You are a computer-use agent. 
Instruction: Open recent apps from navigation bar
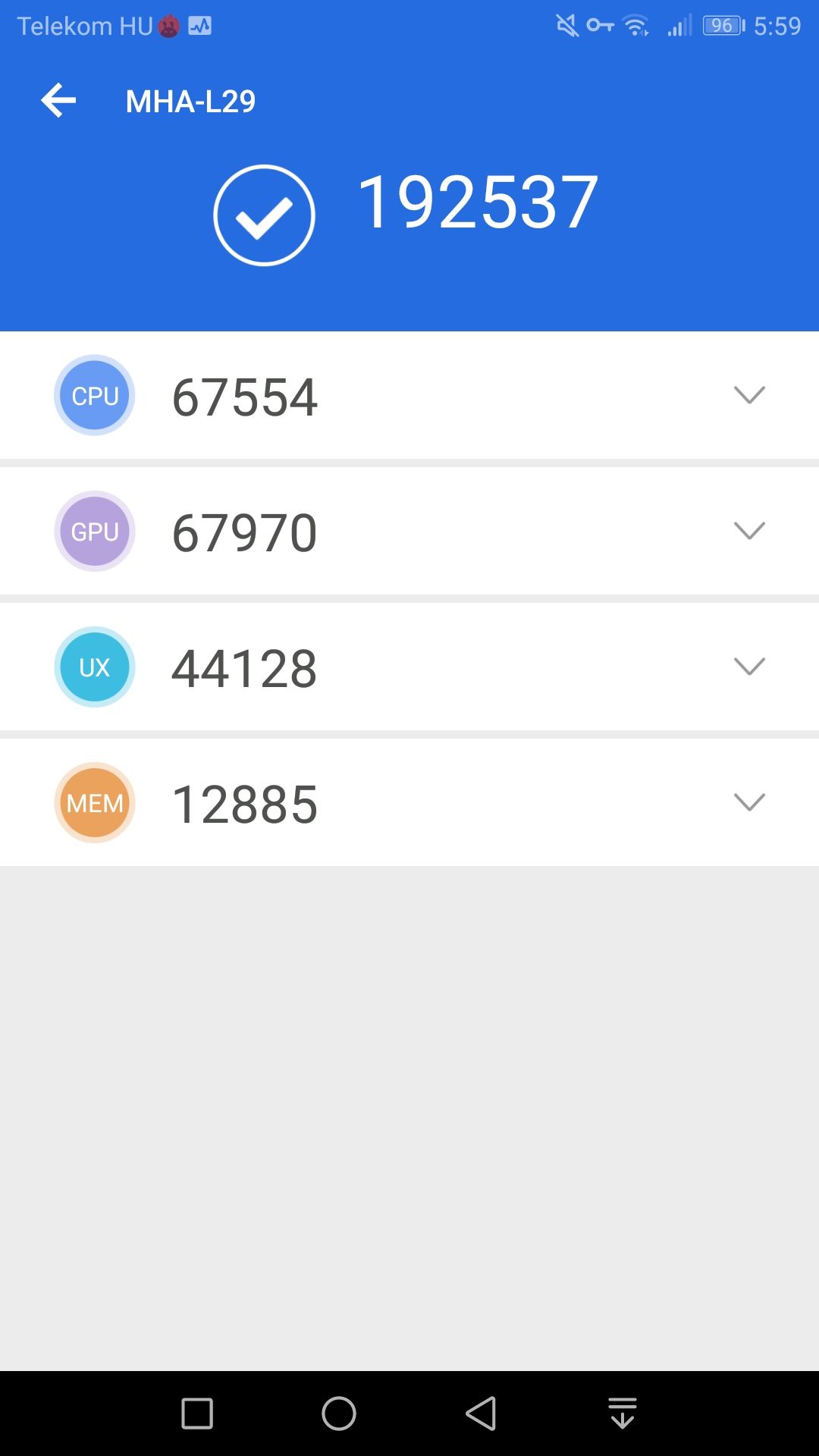pyautogui.click(x=197, y=1414)
